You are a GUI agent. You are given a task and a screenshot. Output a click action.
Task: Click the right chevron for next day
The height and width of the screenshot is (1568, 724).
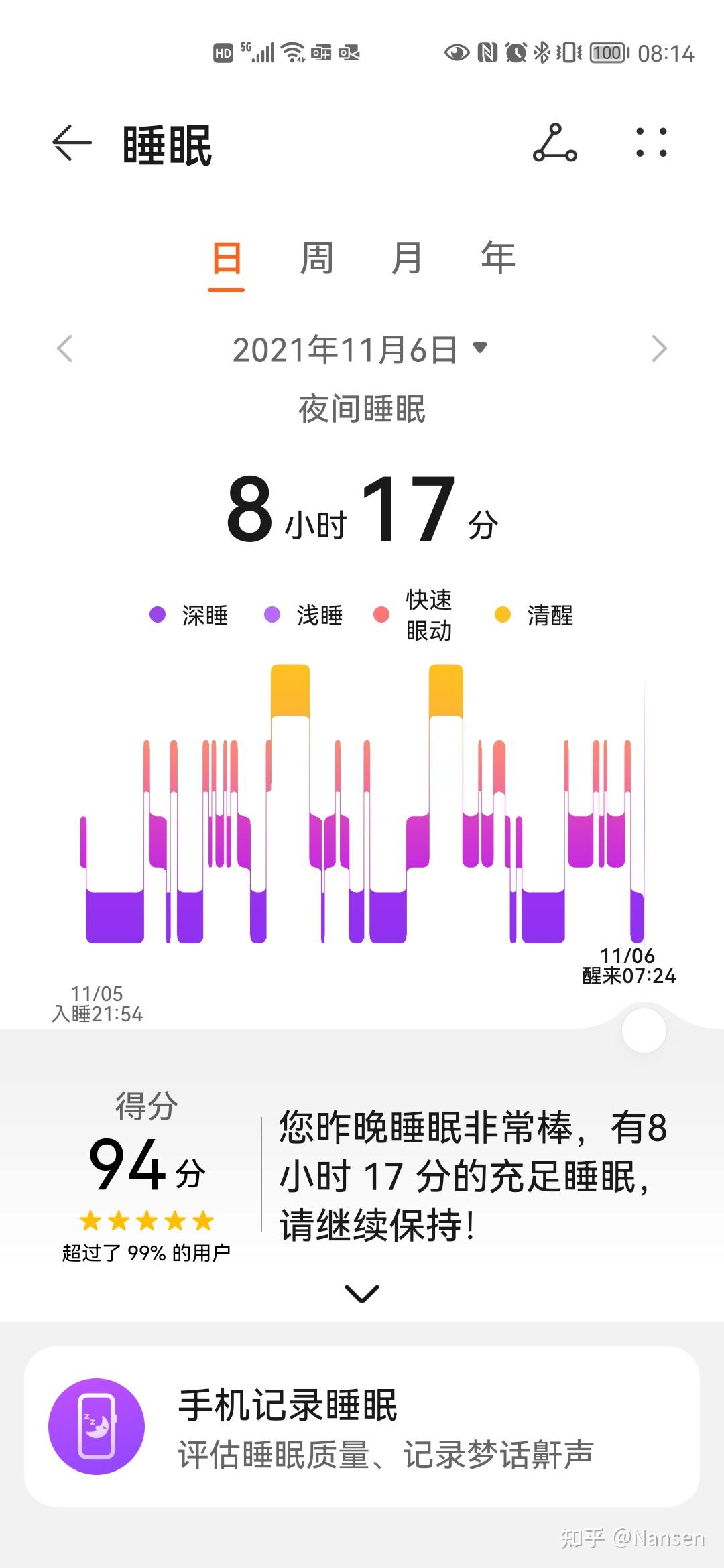coord(660,348)
